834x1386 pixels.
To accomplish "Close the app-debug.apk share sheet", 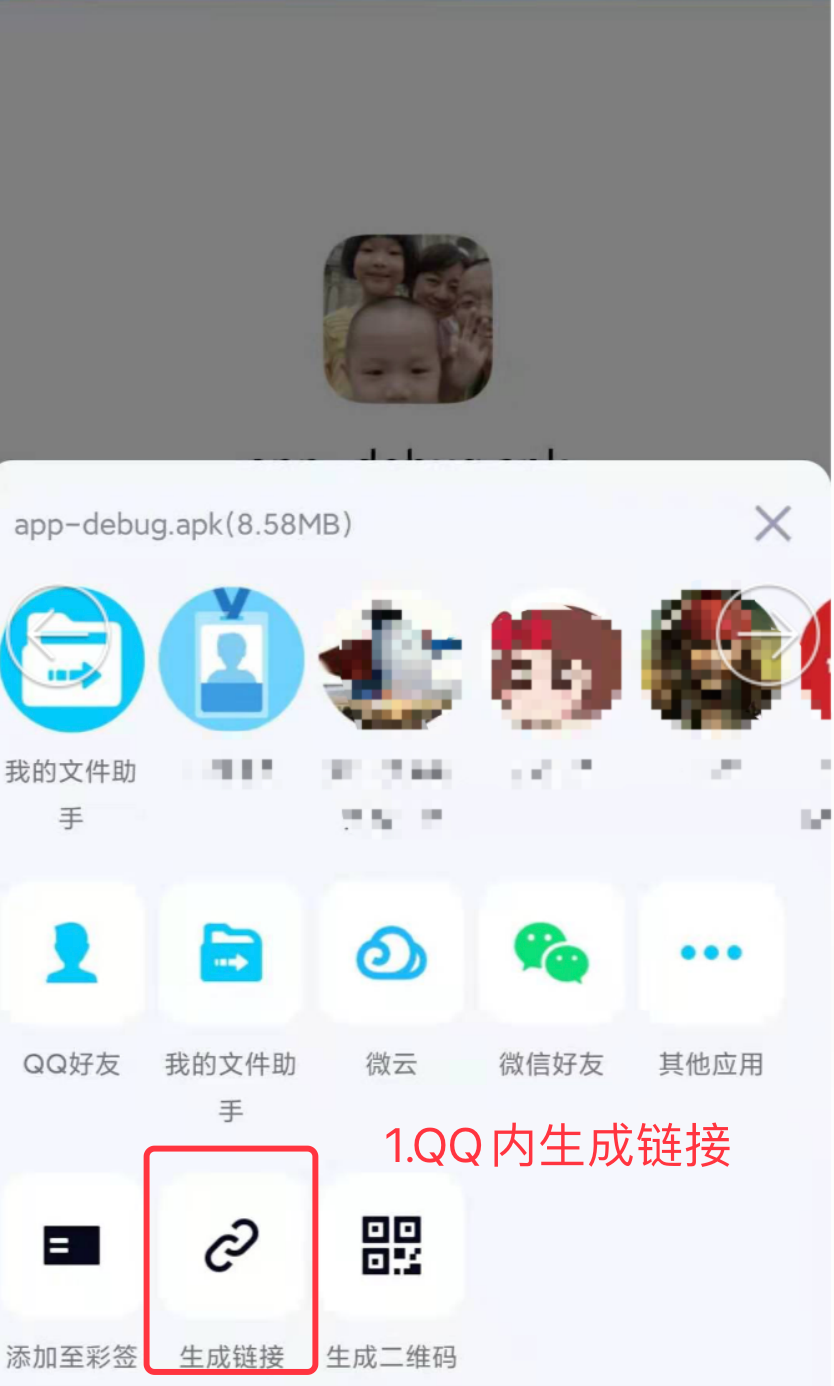I will [x=772, y=523].
